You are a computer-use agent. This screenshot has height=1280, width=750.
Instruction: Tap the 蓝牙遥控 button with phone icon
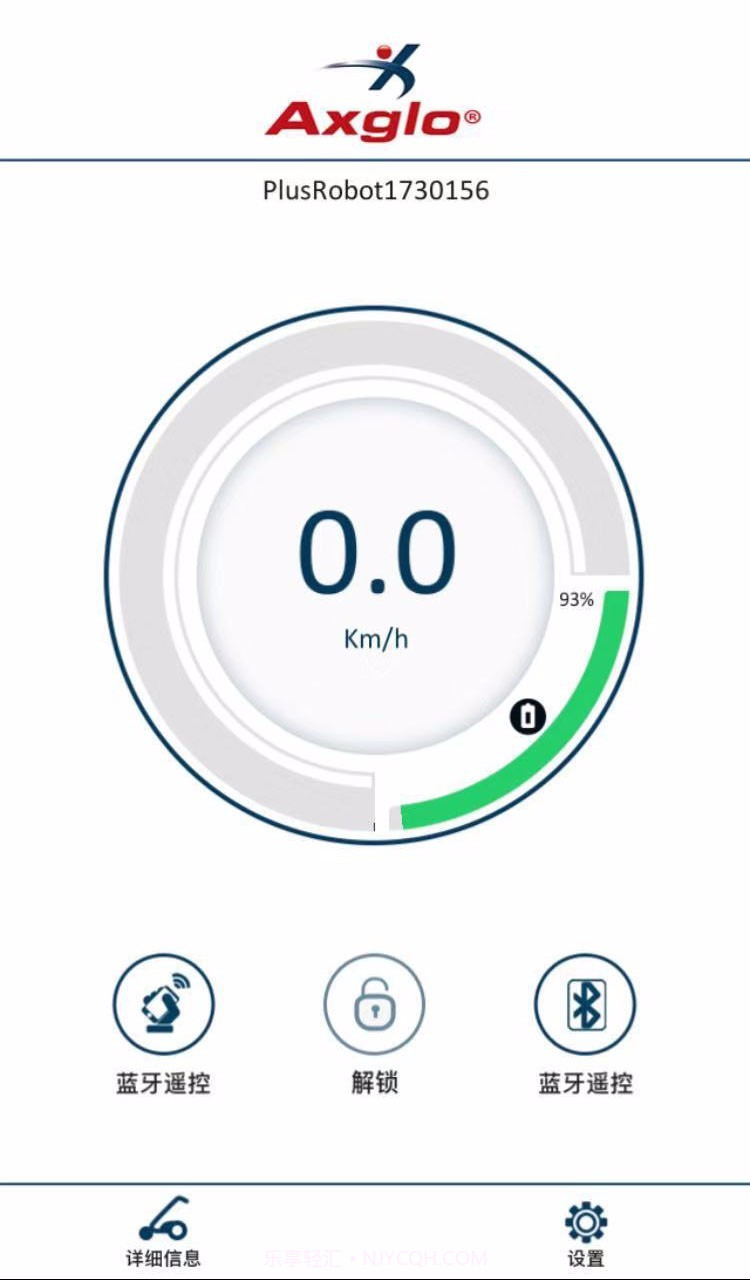tap(163, 1004)
